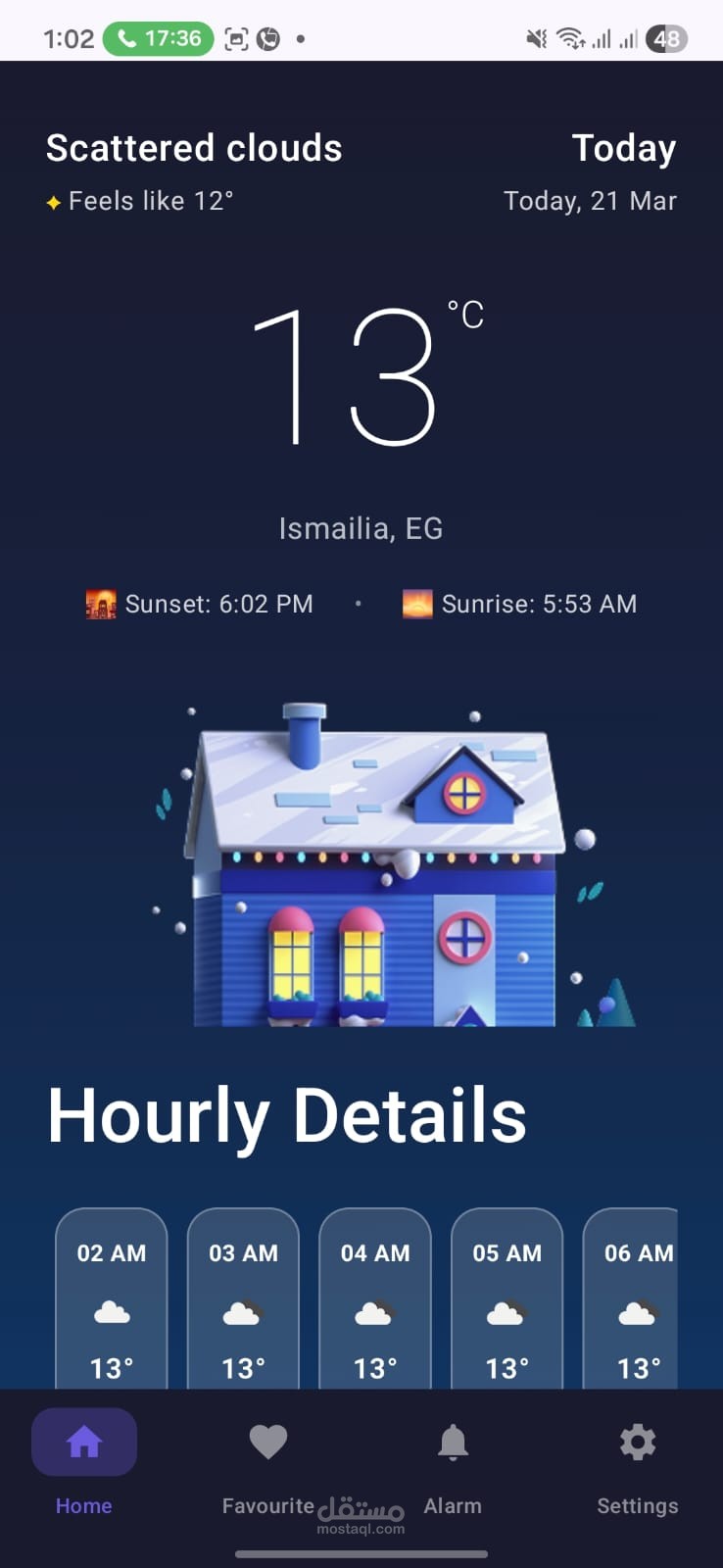Image resolution: width=723 pixels, height=1568 pixels.
Task: View the 04 AM hourly forecast card
Action: [x=375, y=1298]
